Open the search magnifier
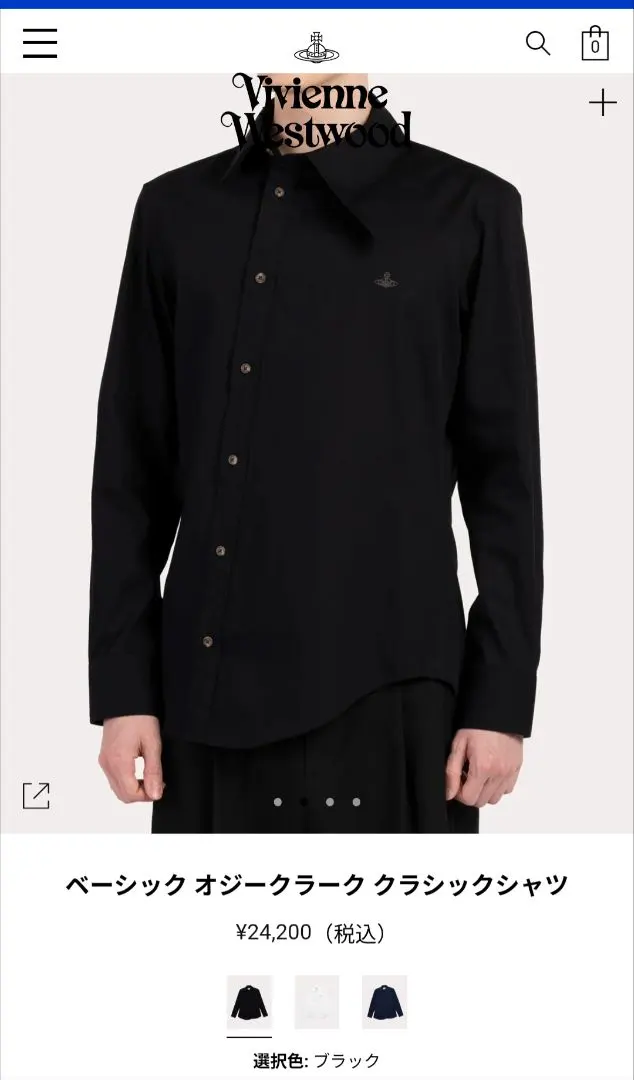Screen dimensions: 634x1080 pyautogui.click(x=538, y=43)
